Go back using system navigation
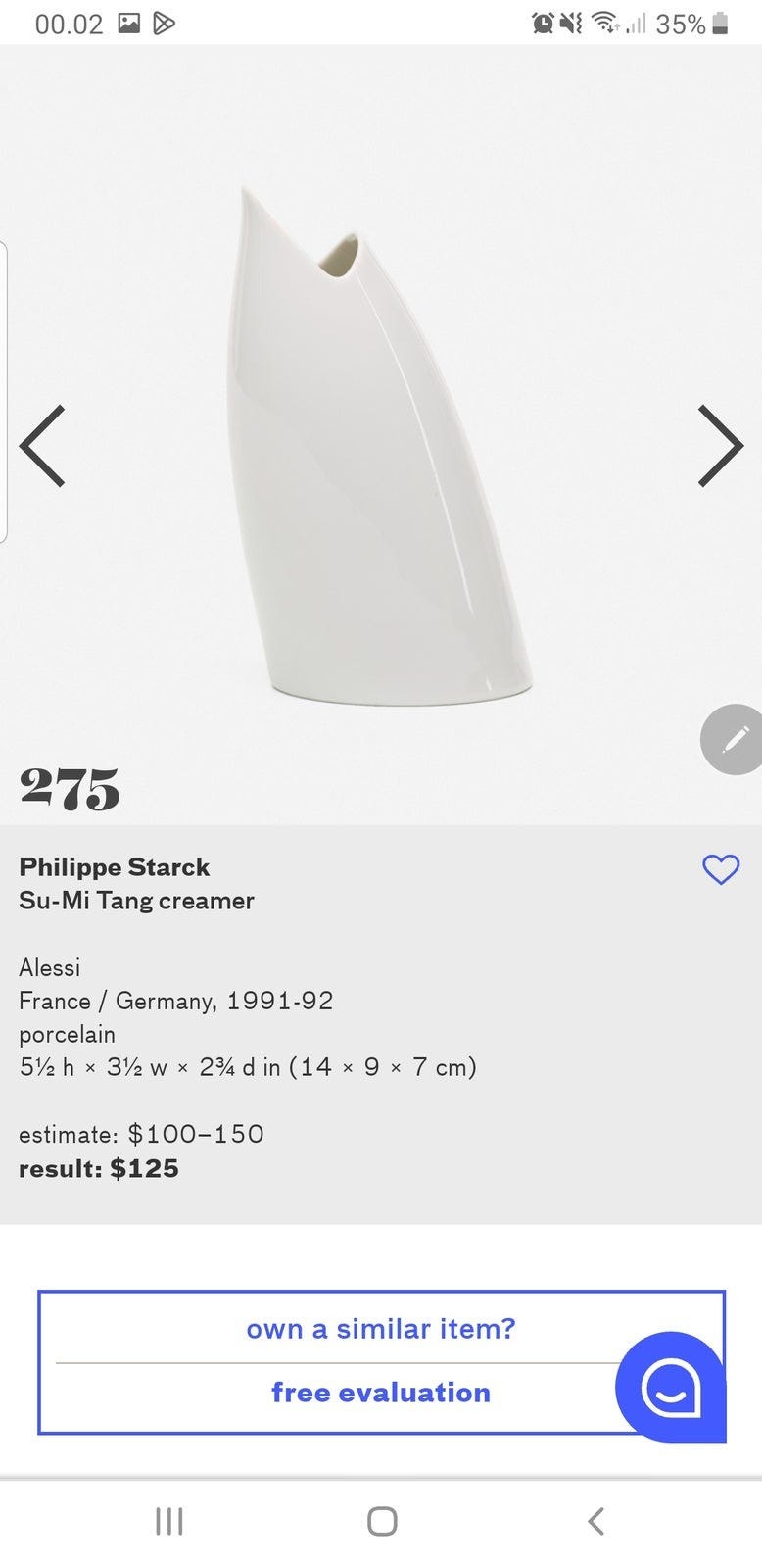762x1568 pixels. click(595, 1521)
